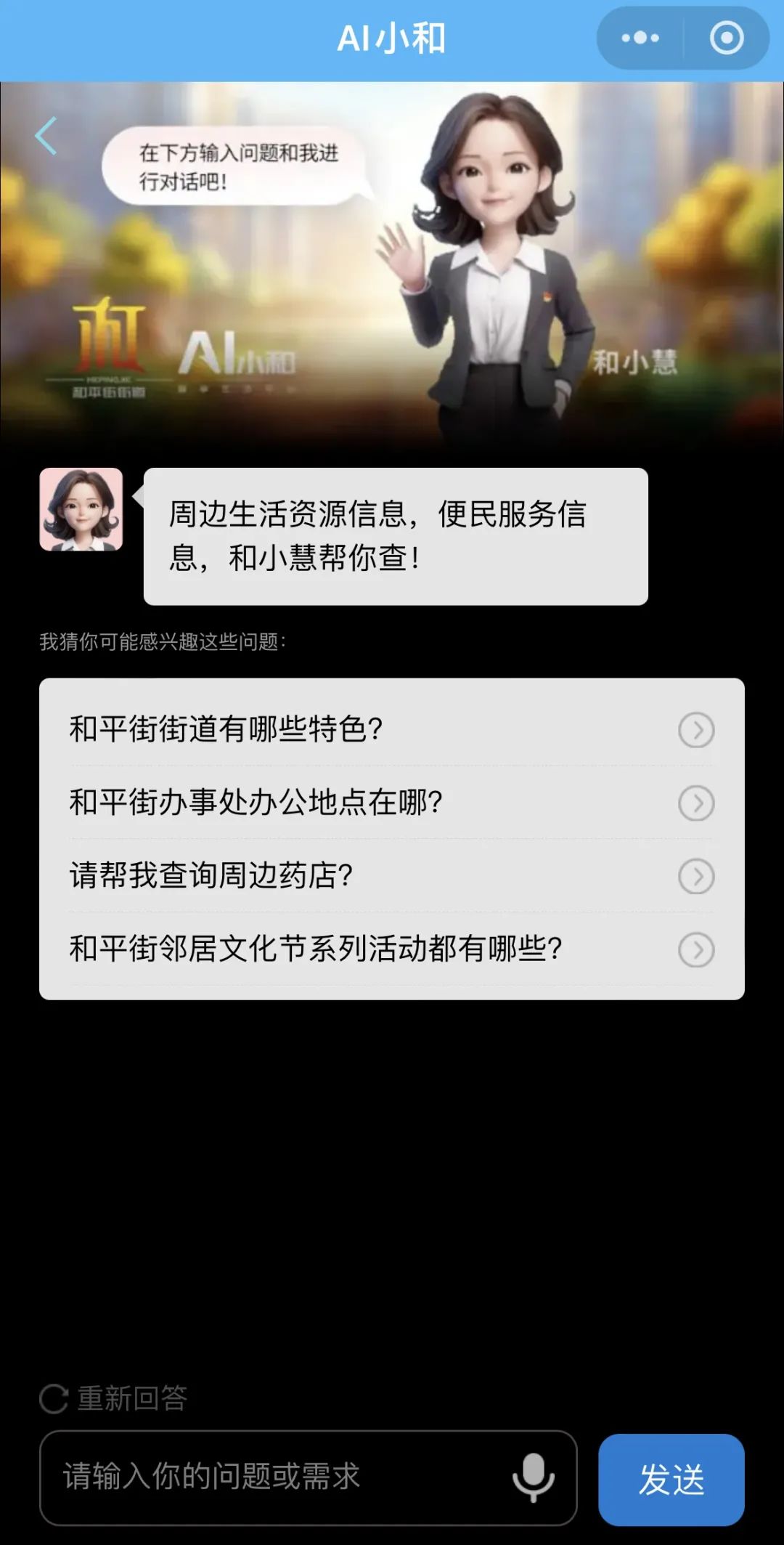This screenshot has height=1545, width=784.
Task: Send the message with 发送 button
Action: point(671,1479)
